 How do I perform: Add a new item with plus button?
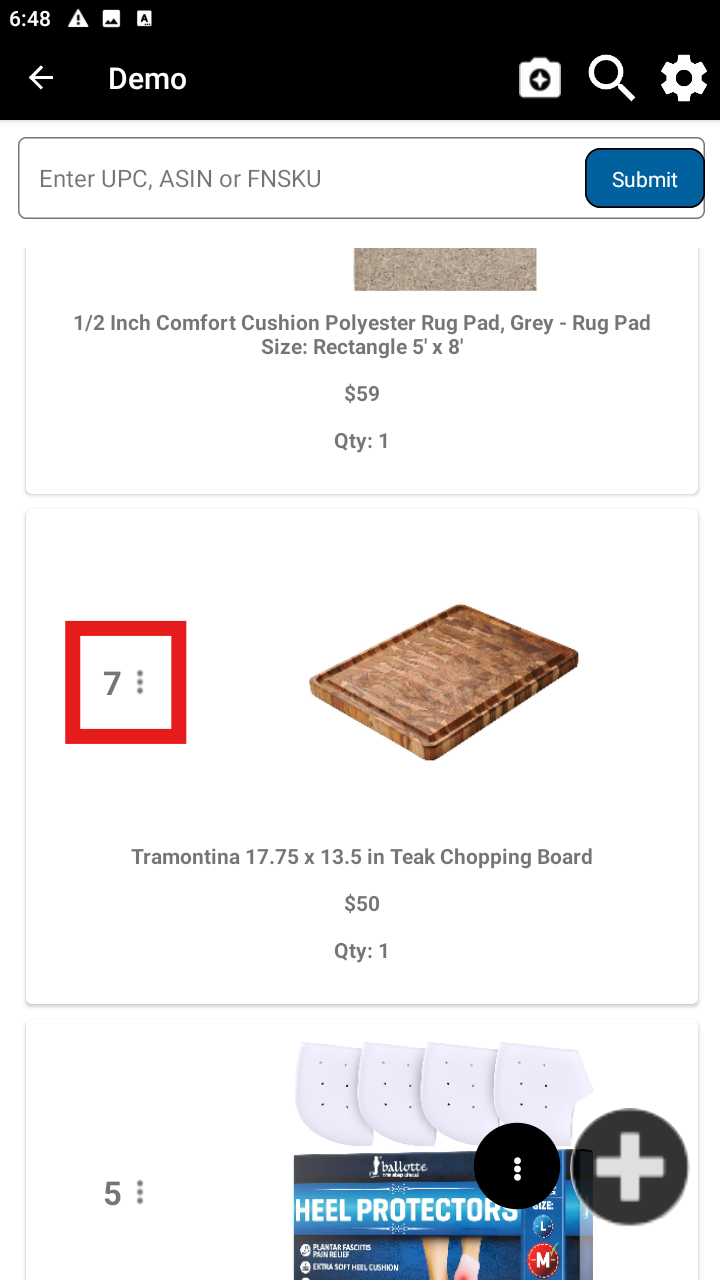click(629, 1167)
